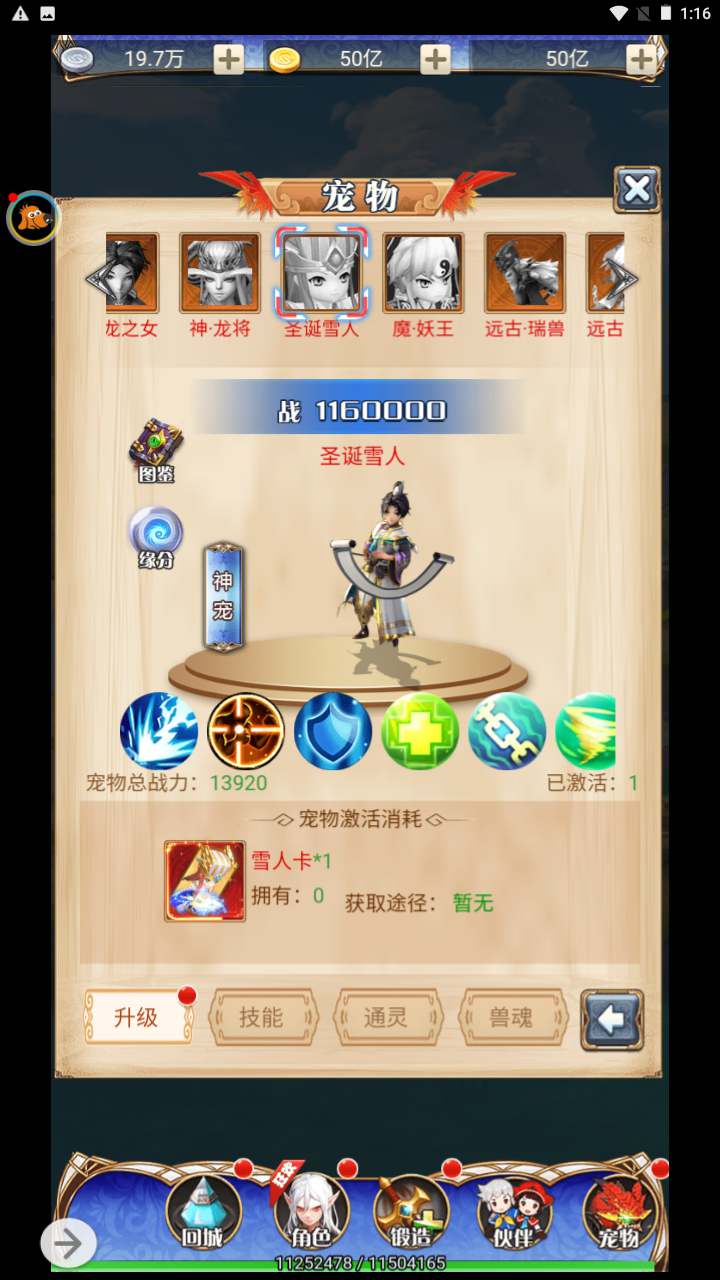Image resolution: width=720 pixels, height=1280 pixels.
Task: Open the 角色 character menu
Action: click(310, 1212)
